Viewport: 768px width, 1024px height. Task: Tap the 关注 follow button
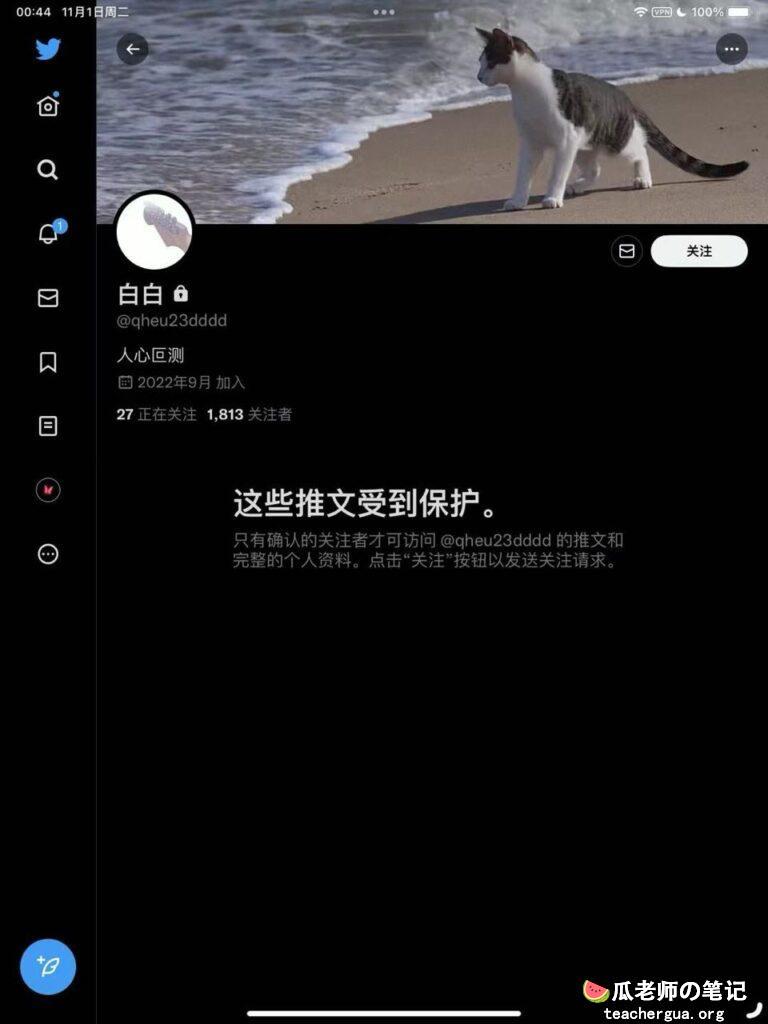tap(698, 251)
